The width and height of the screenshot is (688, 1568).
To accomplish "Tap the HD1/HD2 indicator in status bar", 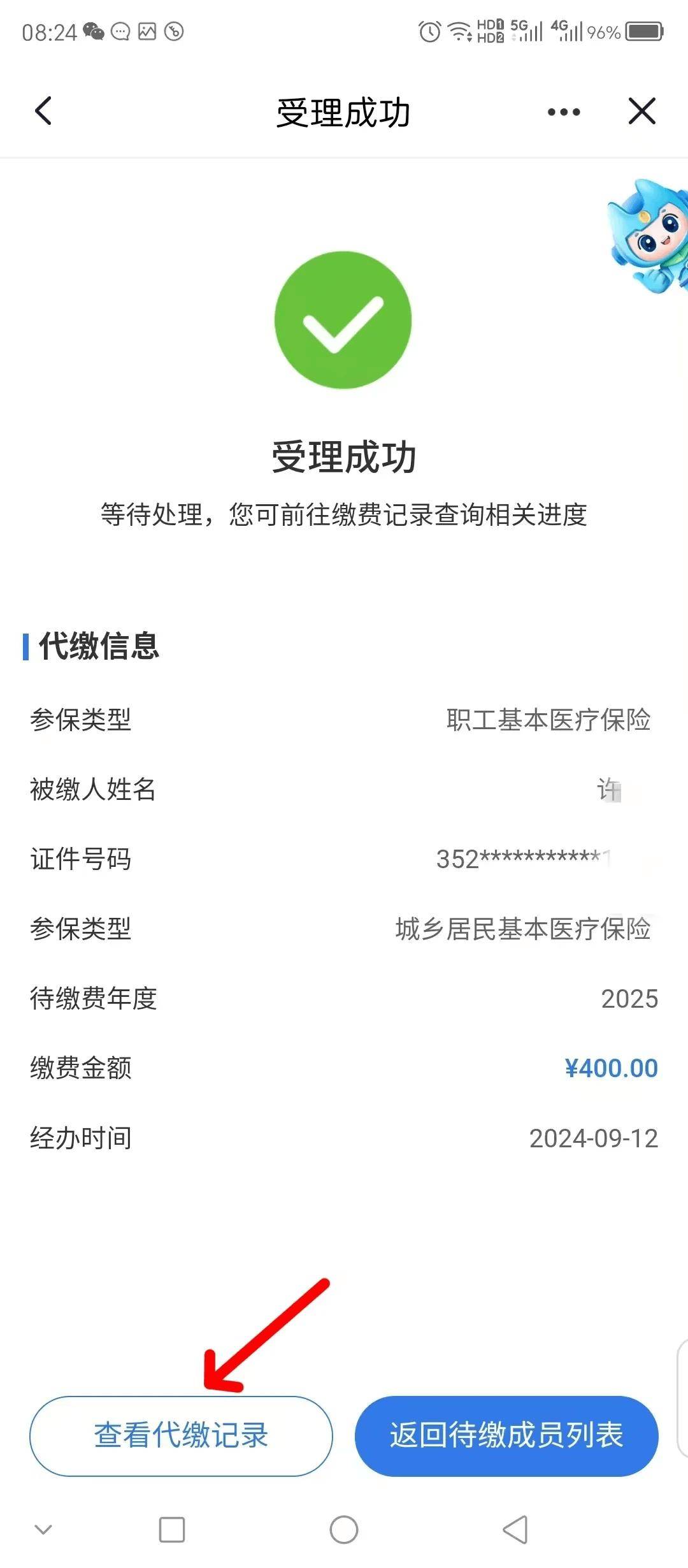I will (x=491, y=31).
